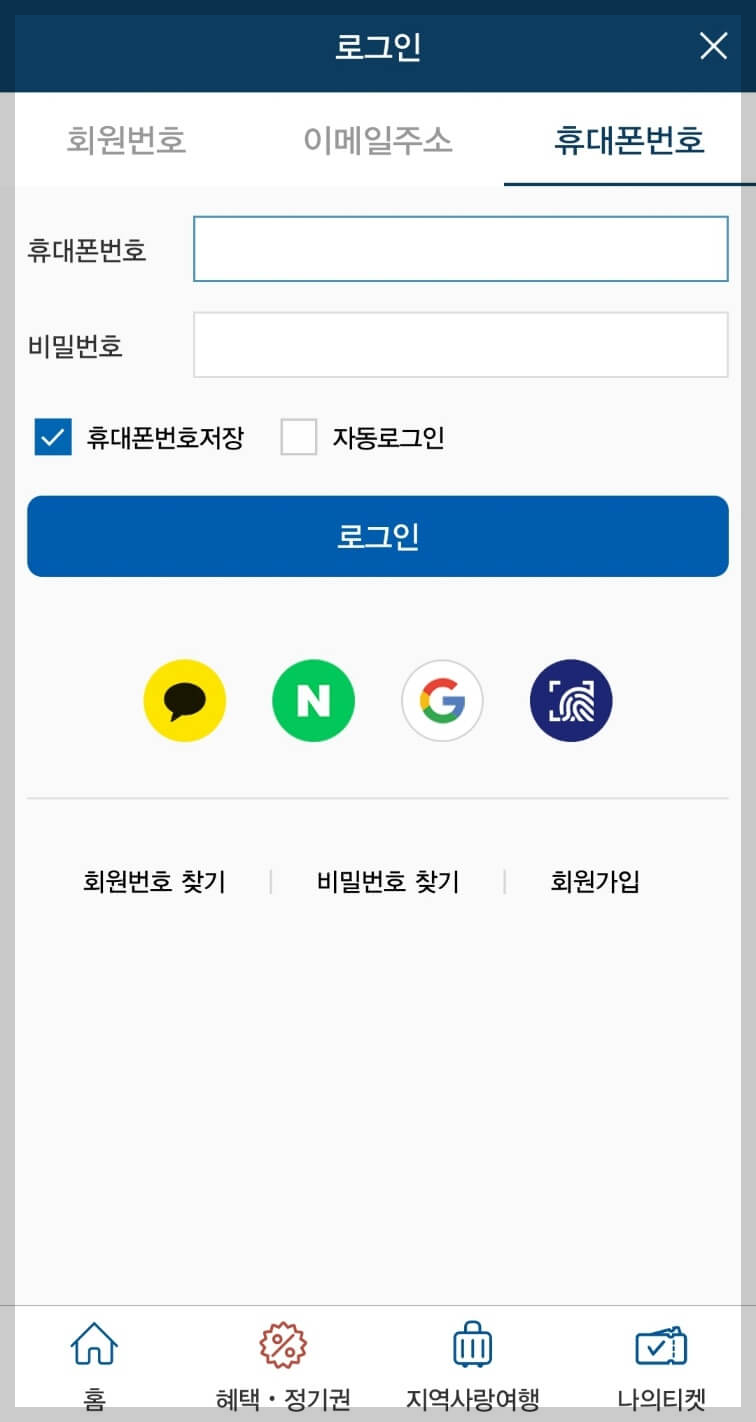Open 나의티켓 ticket section

click(661, 1360)
